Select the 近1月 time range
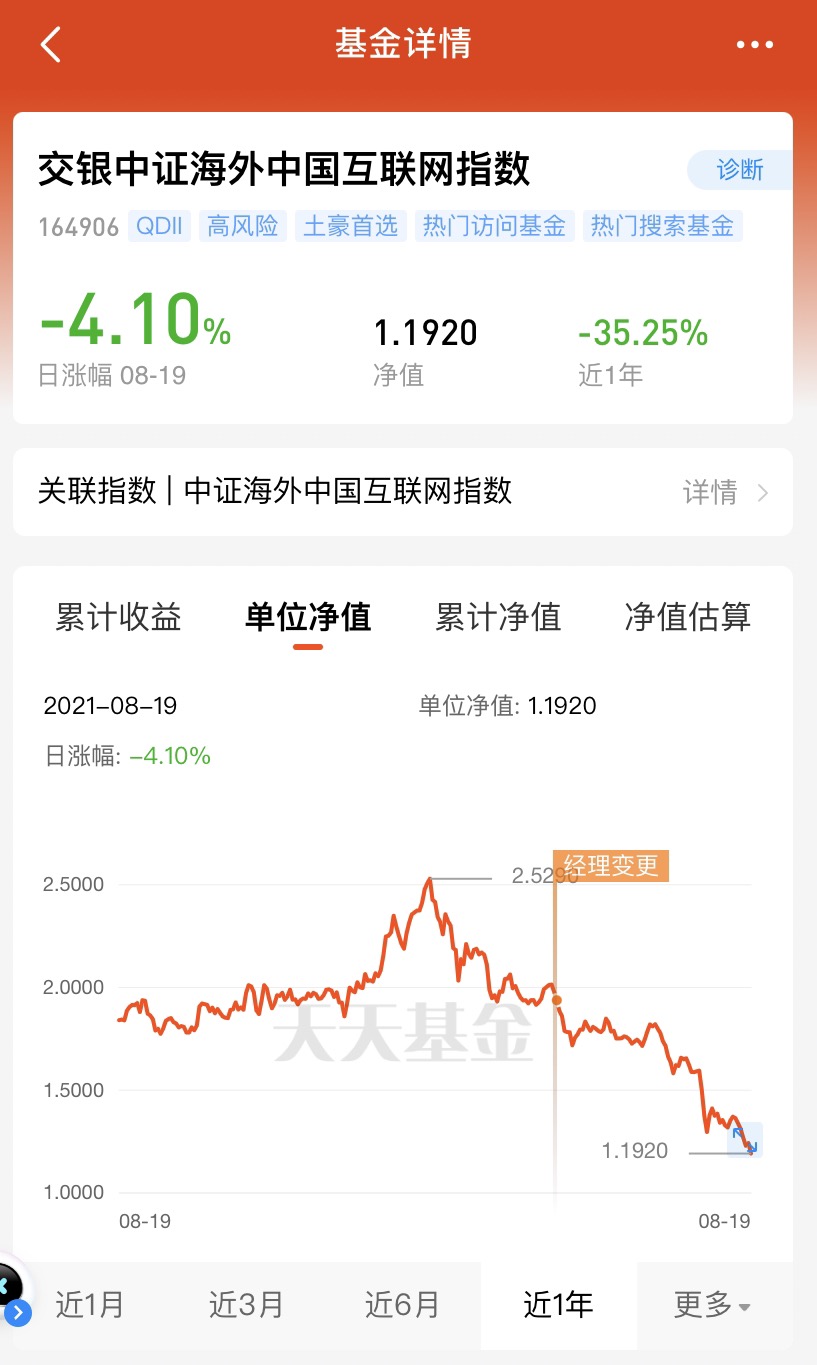 (89, 1305)
